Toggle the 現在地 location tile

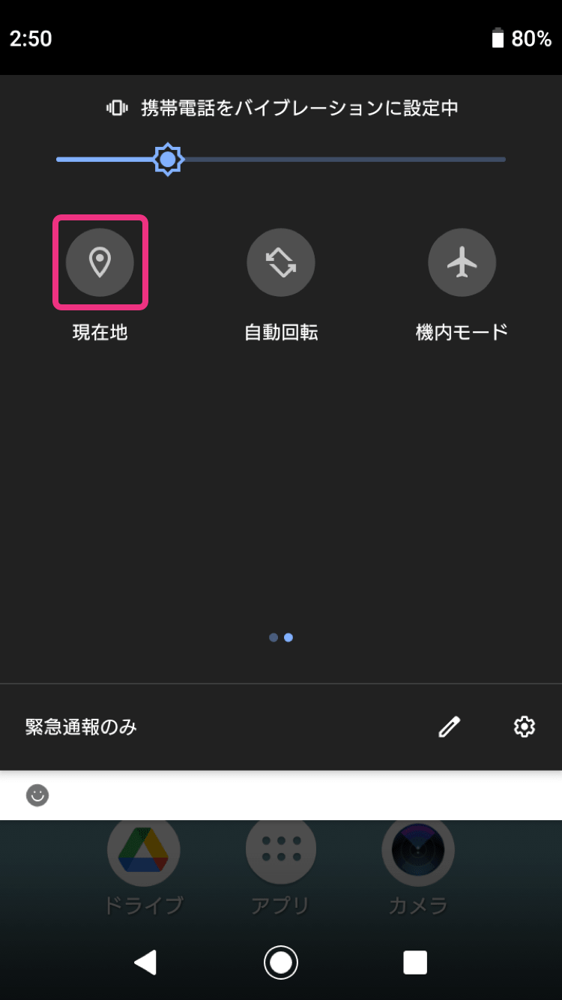[100, 262]
